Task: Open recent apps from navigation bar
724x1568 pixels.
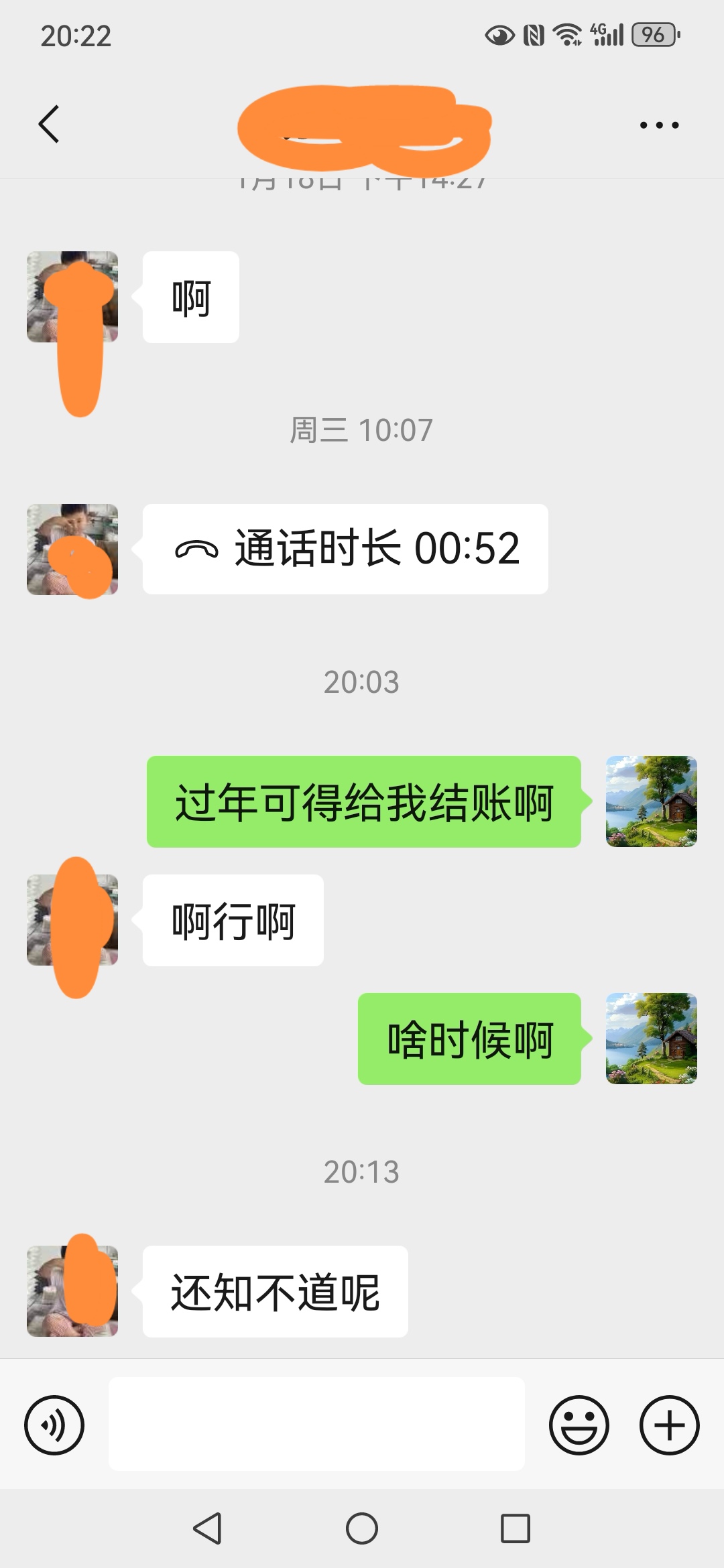Action: (x=515, y=1528)
